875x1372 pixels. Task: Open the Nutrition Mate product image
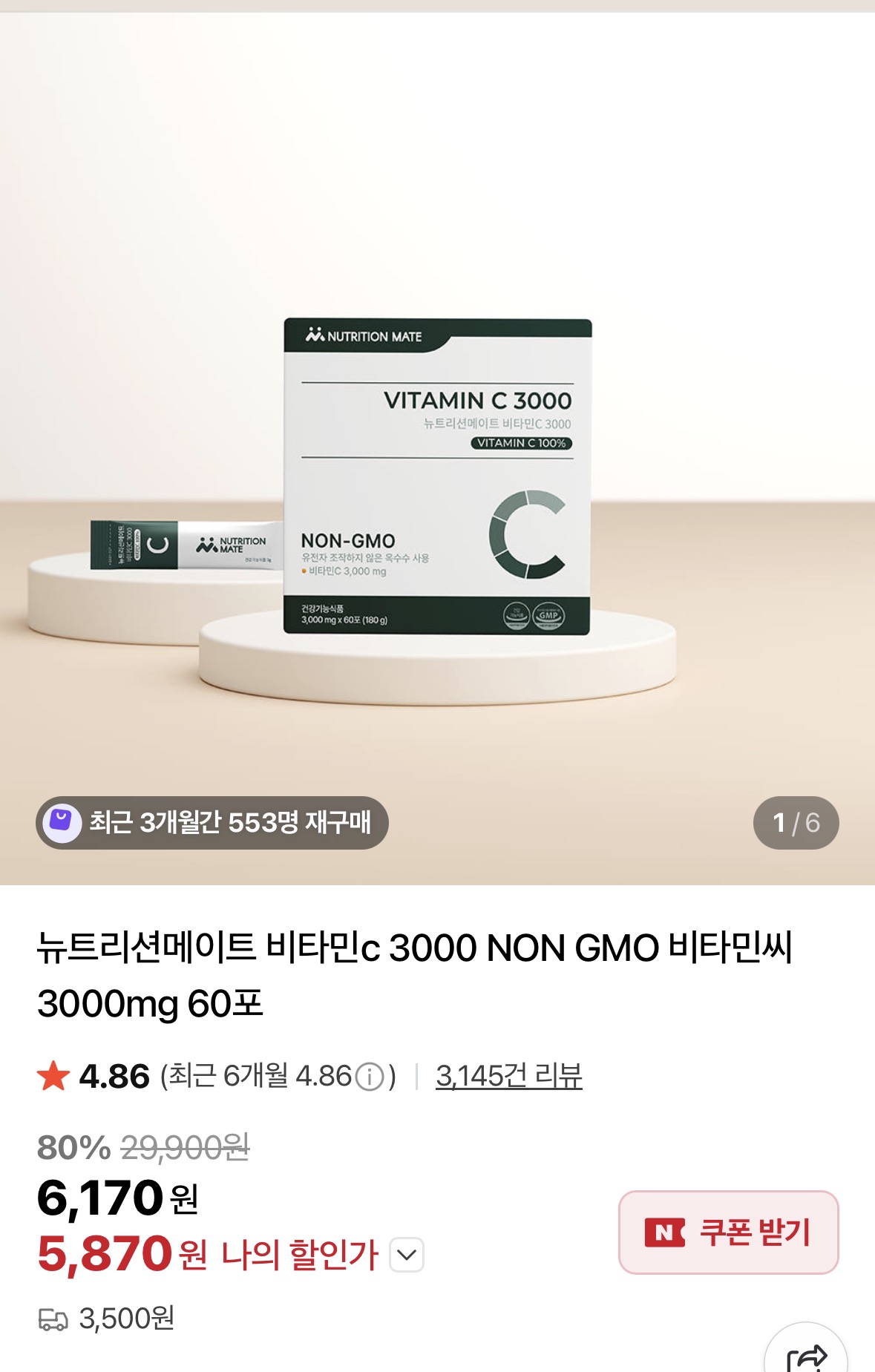(x=437, y=448)
